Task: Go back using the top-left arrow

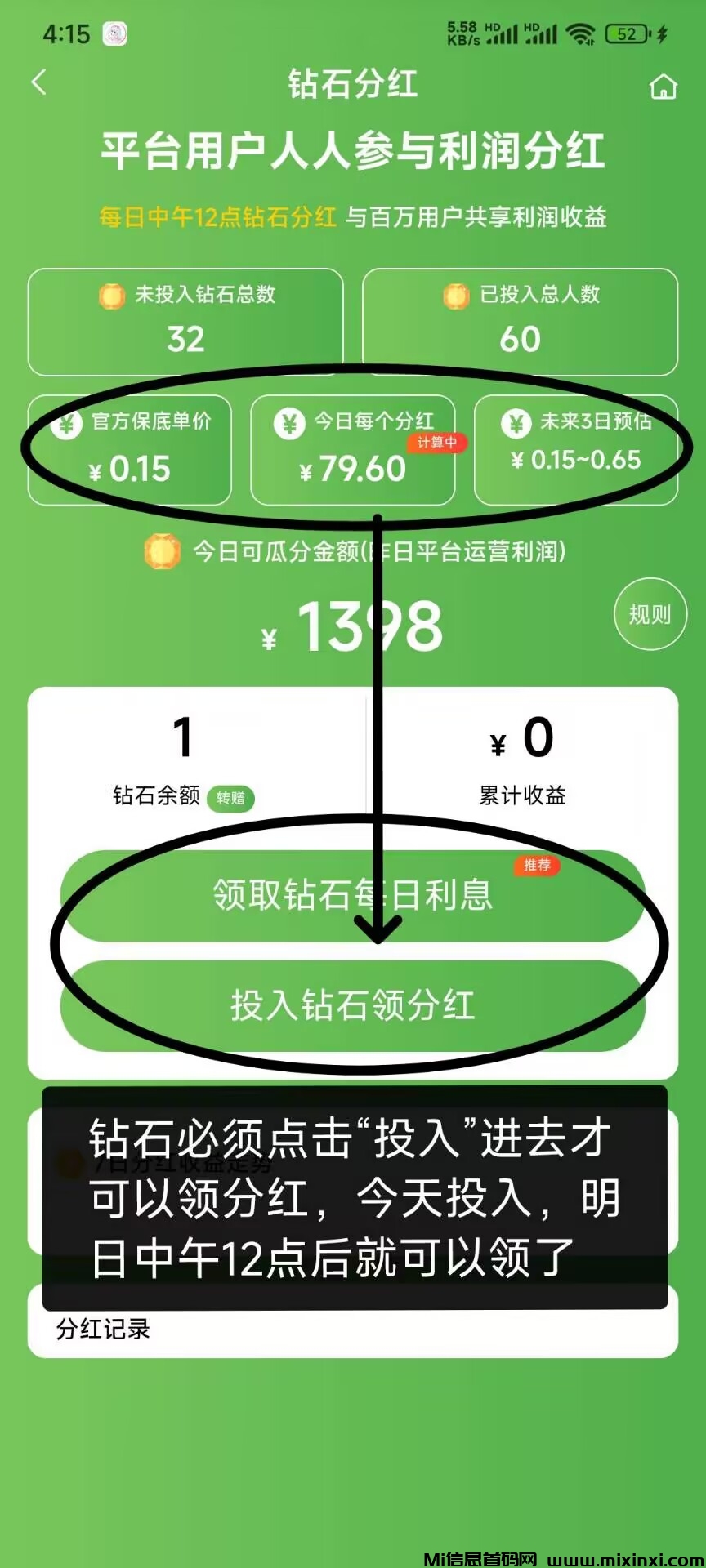Action: click(x=38, y=82)
